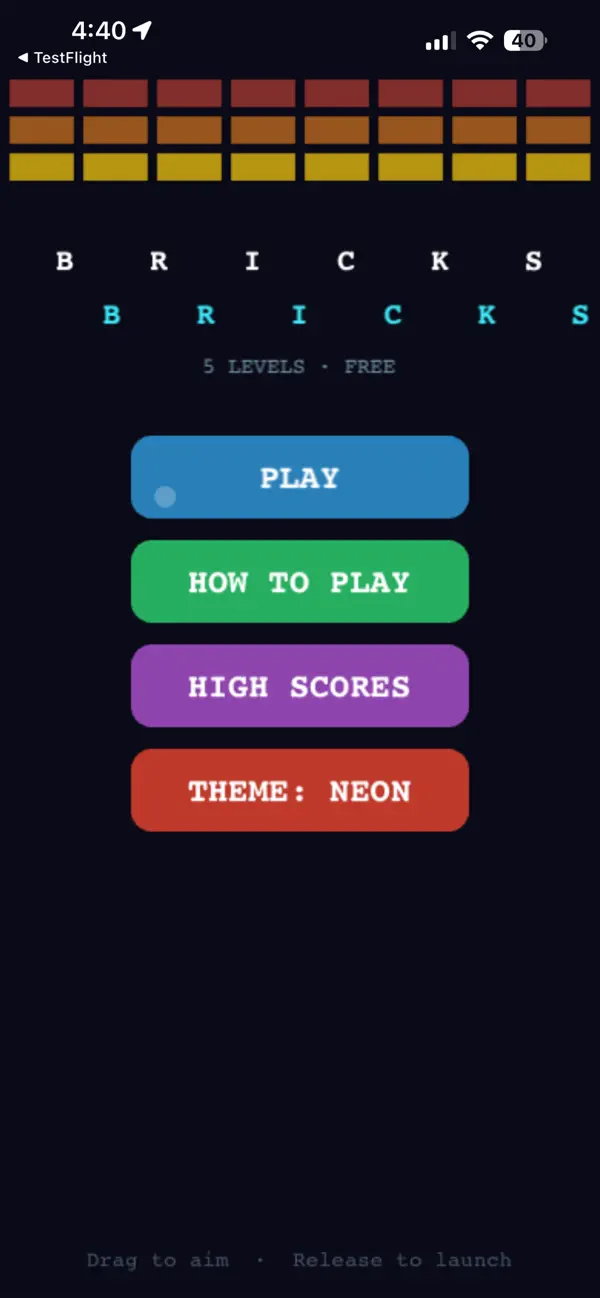Start the game with PLAY
600x1298 pixels.
[300, 477]
